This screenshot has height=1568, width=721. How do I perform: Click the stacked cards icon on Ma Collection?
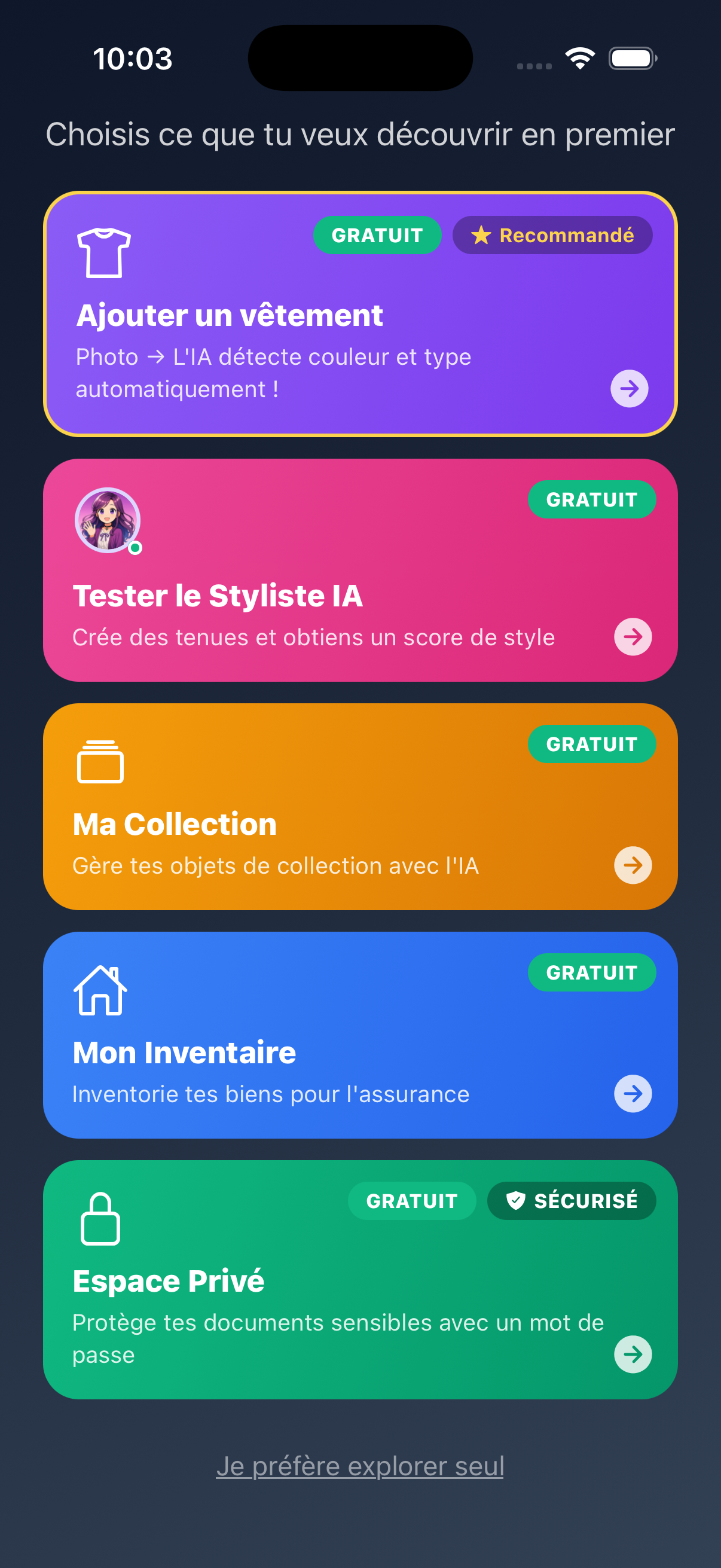[100, 761]
